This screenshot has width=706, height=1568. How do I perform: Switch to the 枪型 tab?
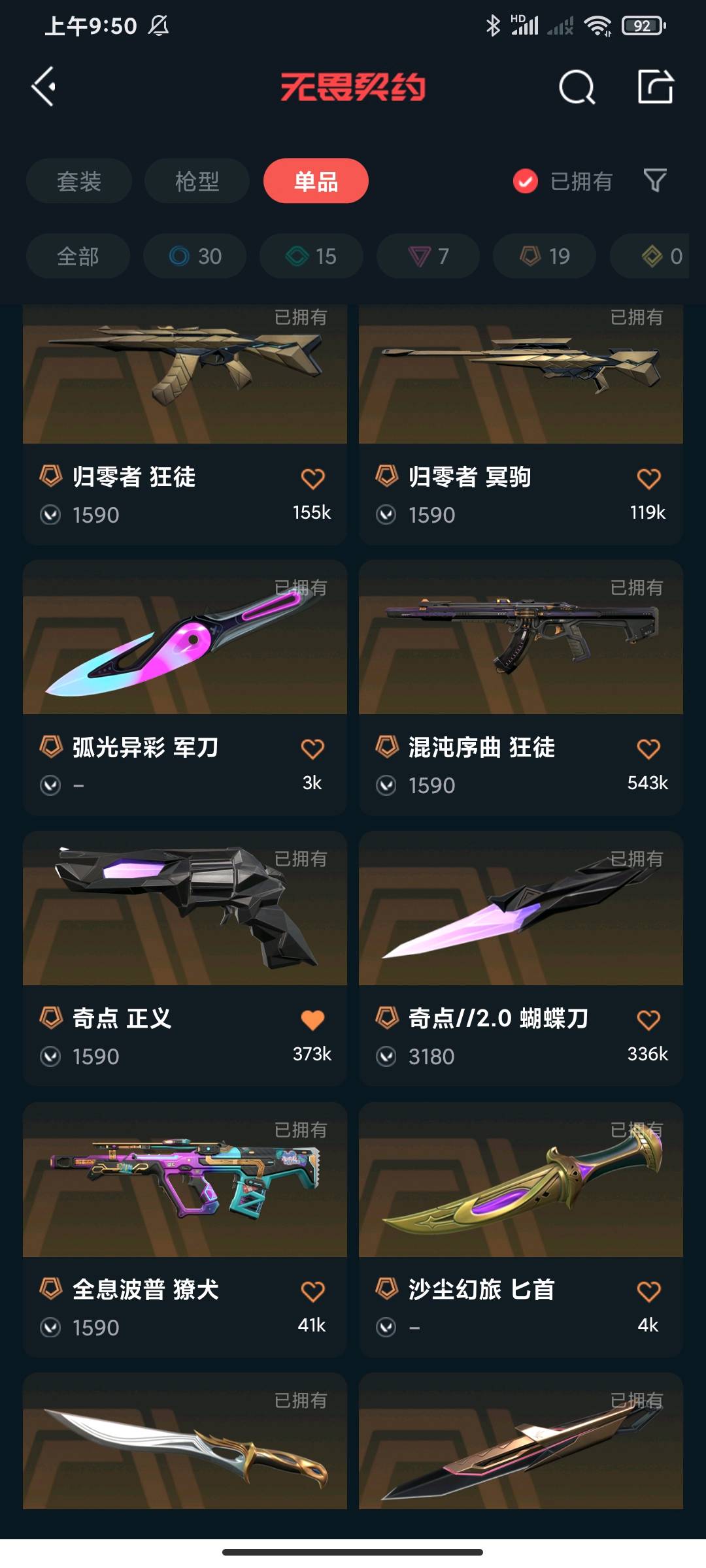(197, 181)
